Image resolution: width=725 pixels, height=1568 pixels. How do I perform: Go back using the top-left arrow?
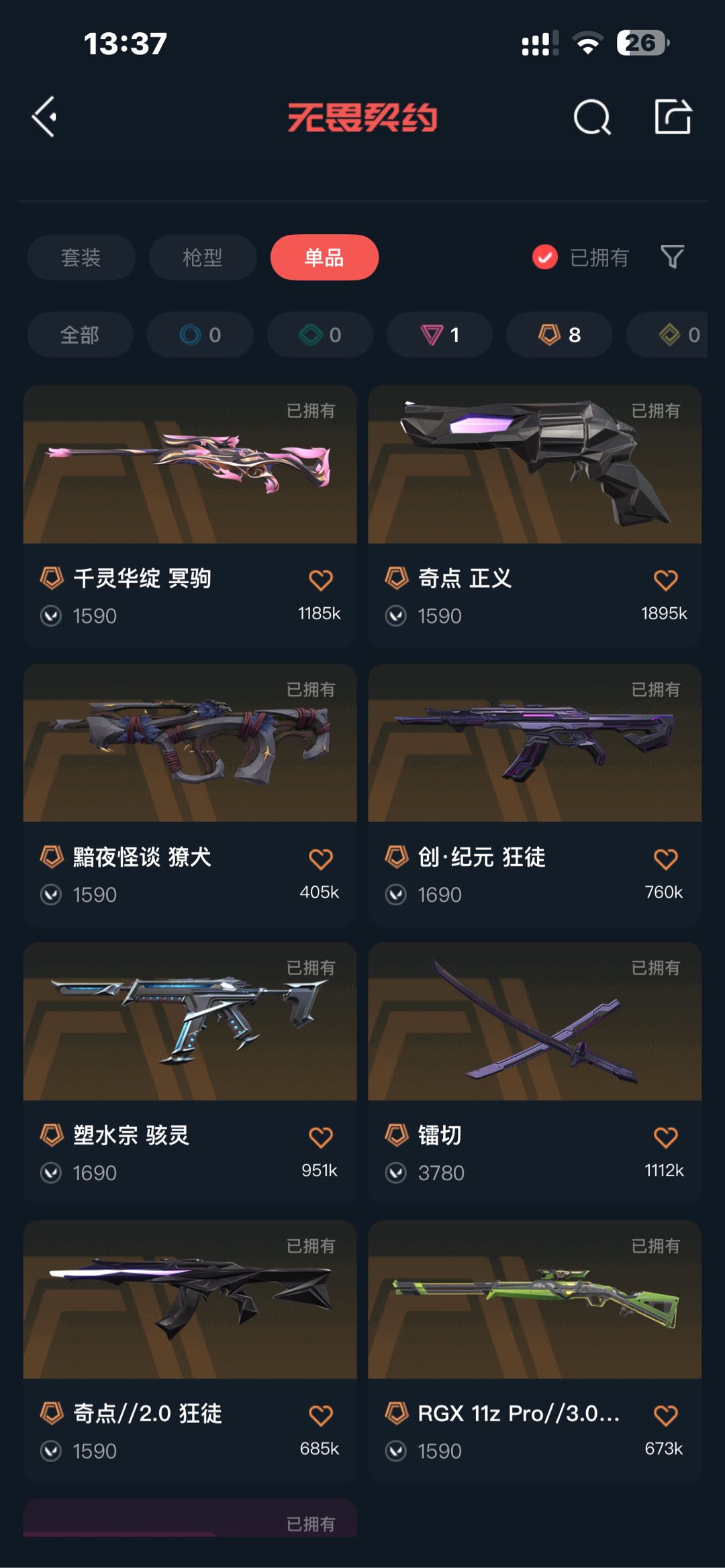pos(44,117)
